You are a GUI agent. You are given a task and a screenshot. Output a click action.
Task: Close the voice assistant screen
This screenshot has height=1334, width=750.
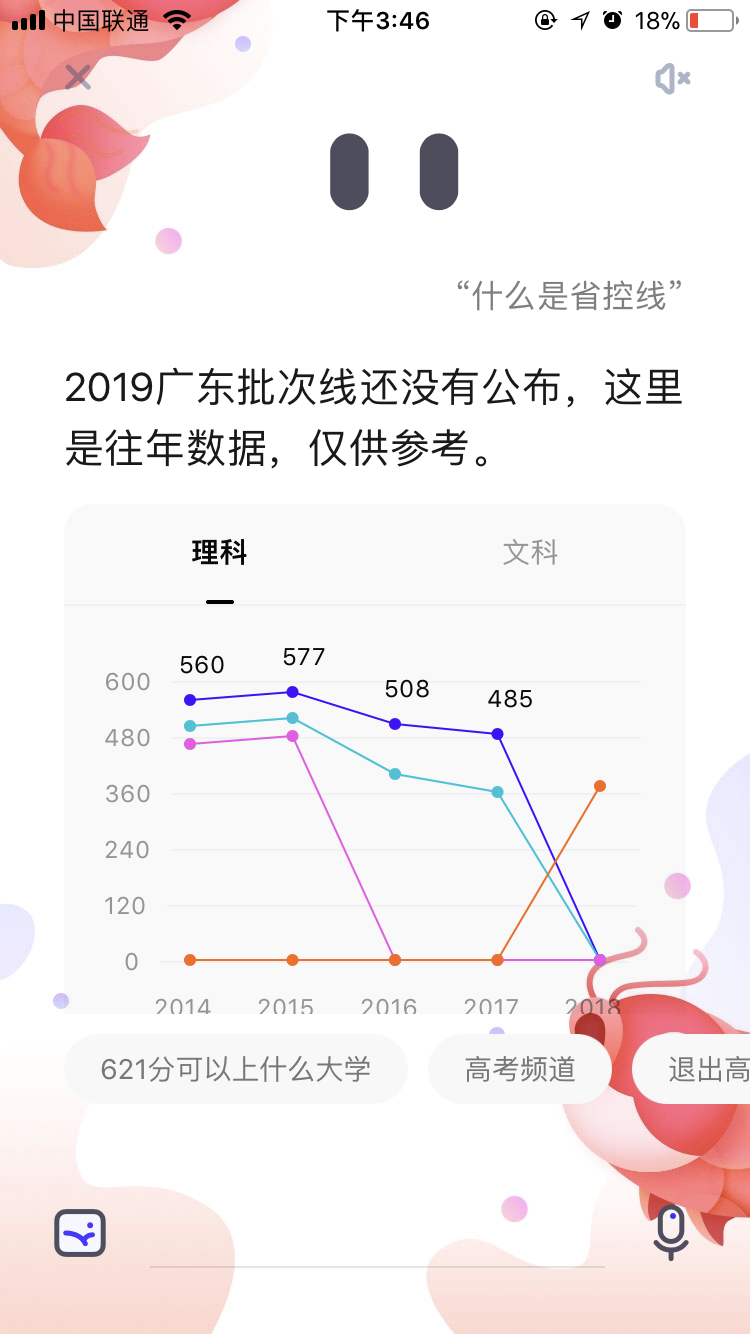(x=78, y=77)
